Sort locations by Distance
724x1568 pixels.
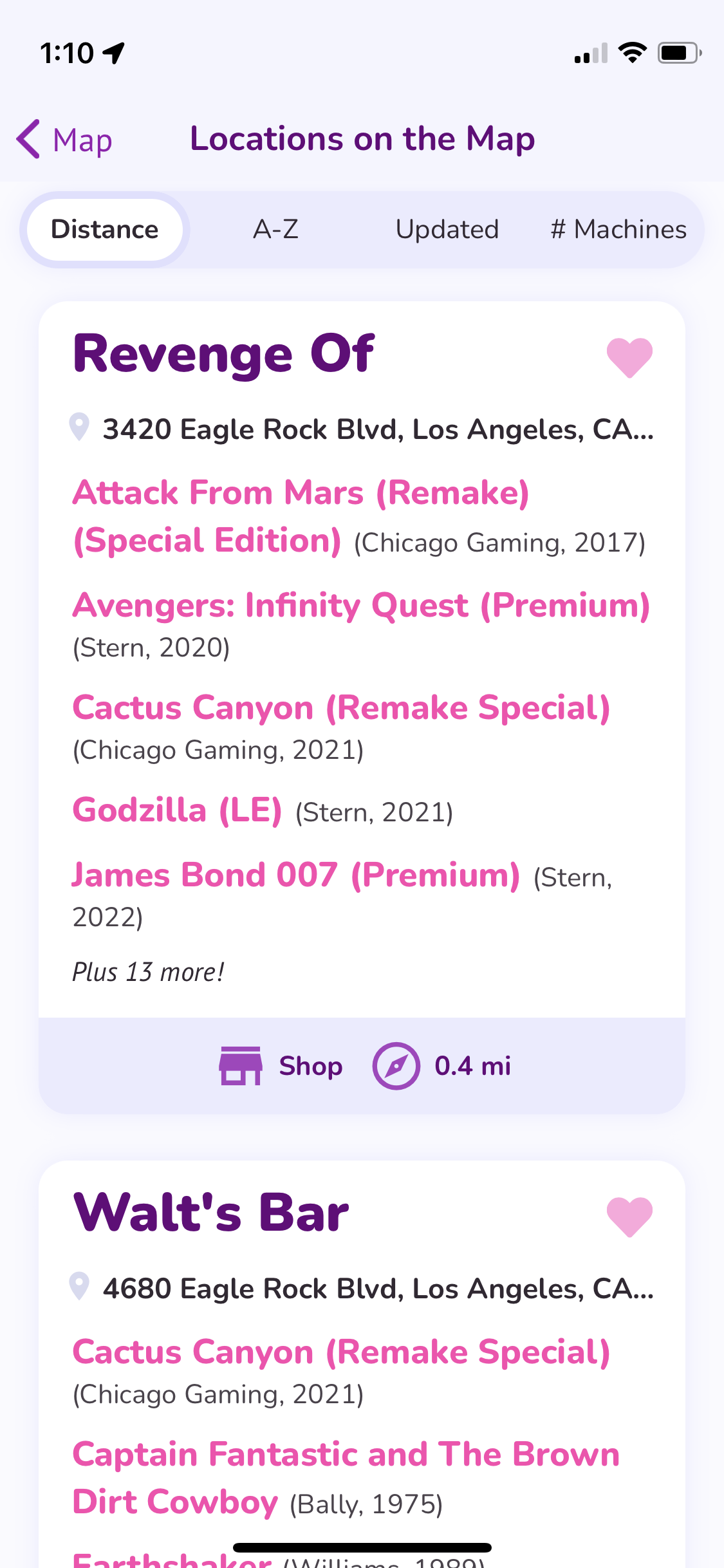pyautogui.click(x=105, y=229)
